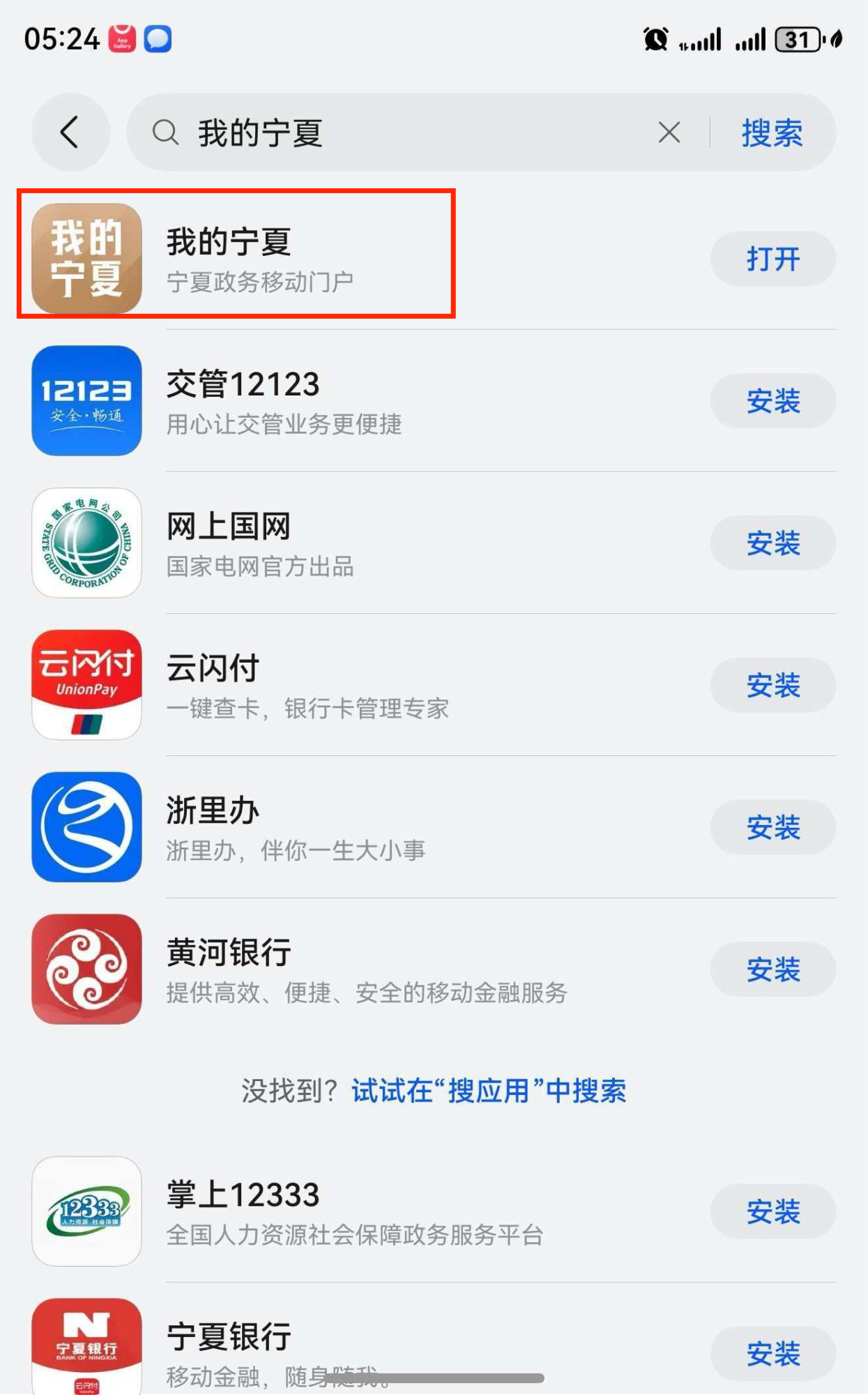Clear the search text with X
Image resolution: width=868 pixels, height=1395 pixels.
click(669, 133)
